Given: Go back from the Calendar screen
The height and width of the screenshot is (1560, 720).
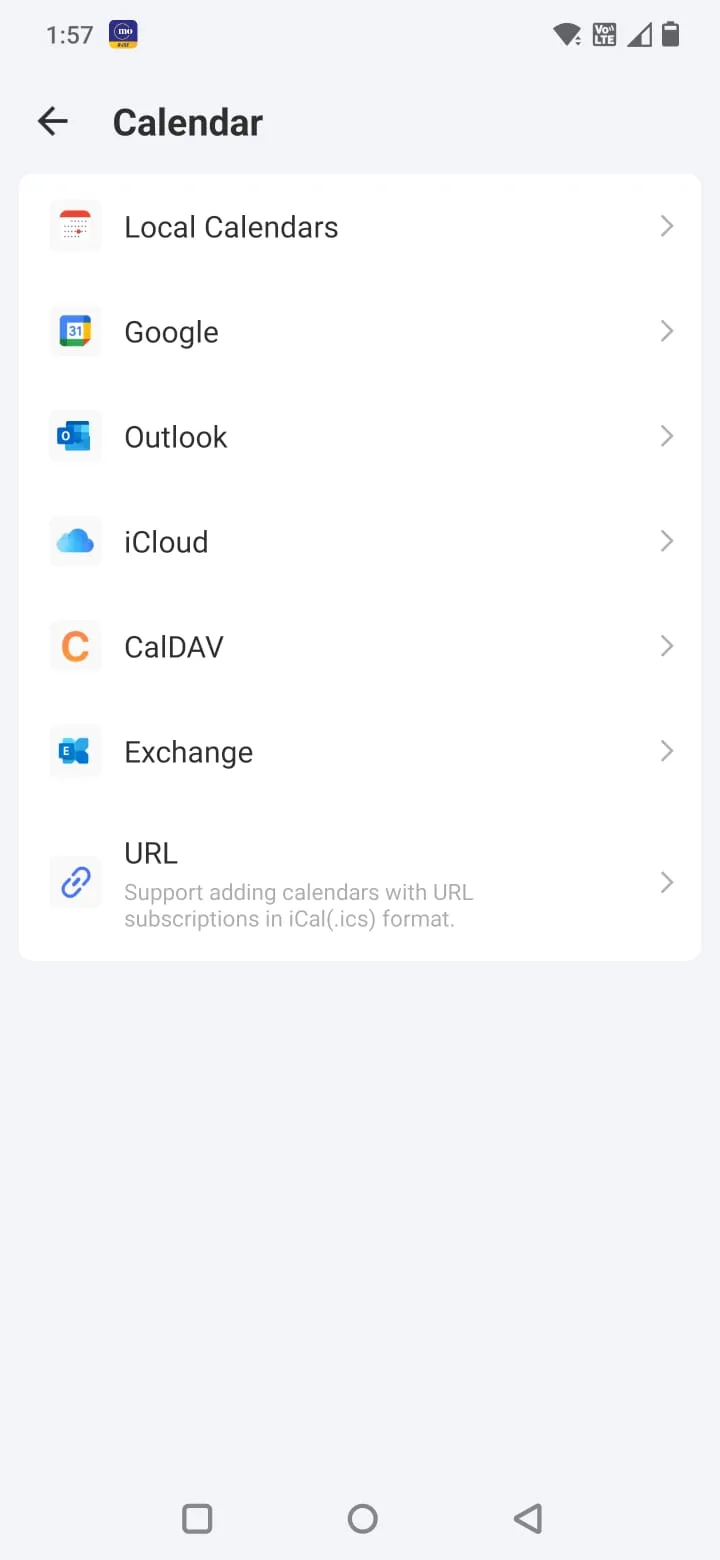Looking at the screenshot, I should coord(53,122).
